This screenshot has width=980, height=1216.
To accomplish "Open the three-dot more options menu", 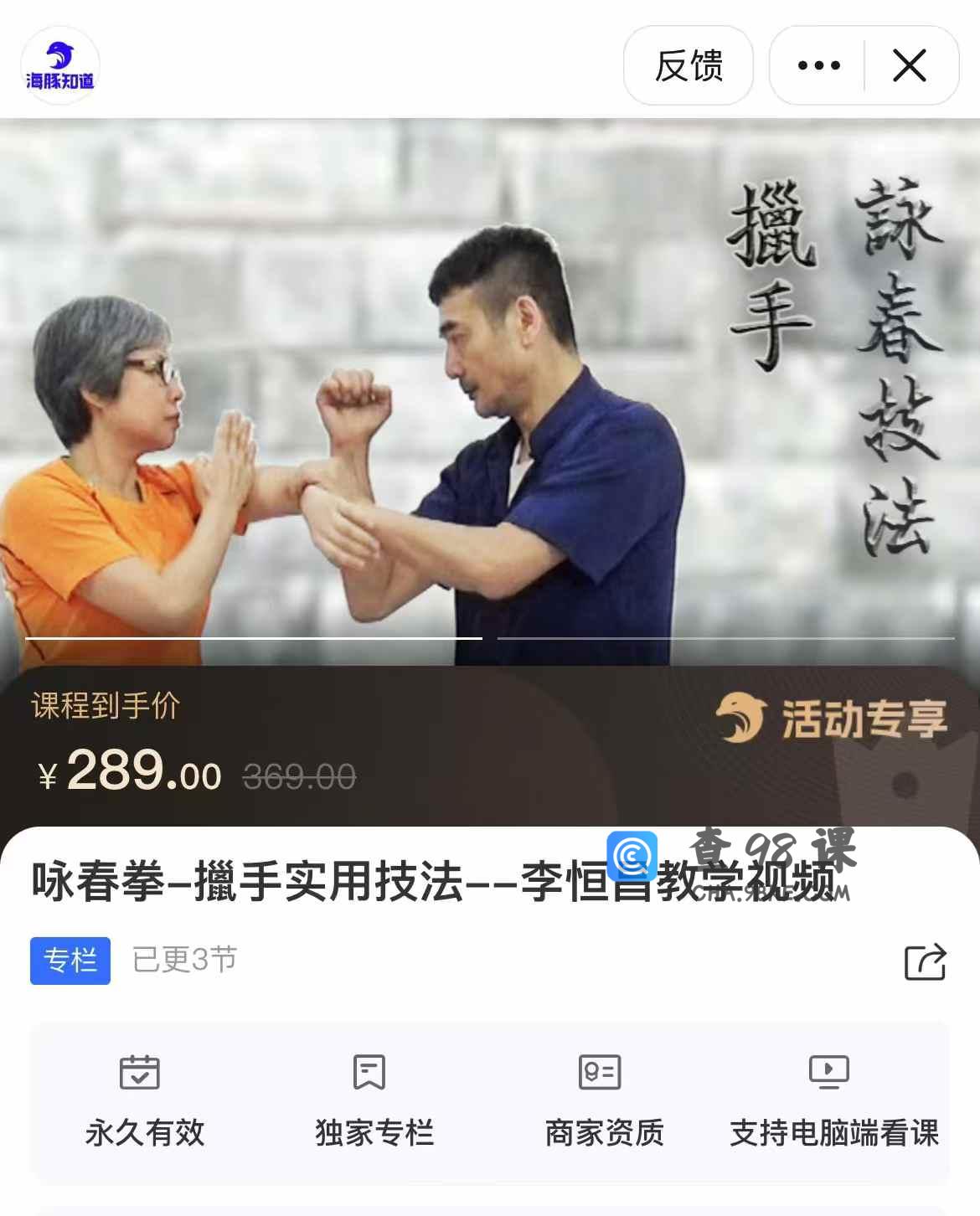I will [818, 65].
